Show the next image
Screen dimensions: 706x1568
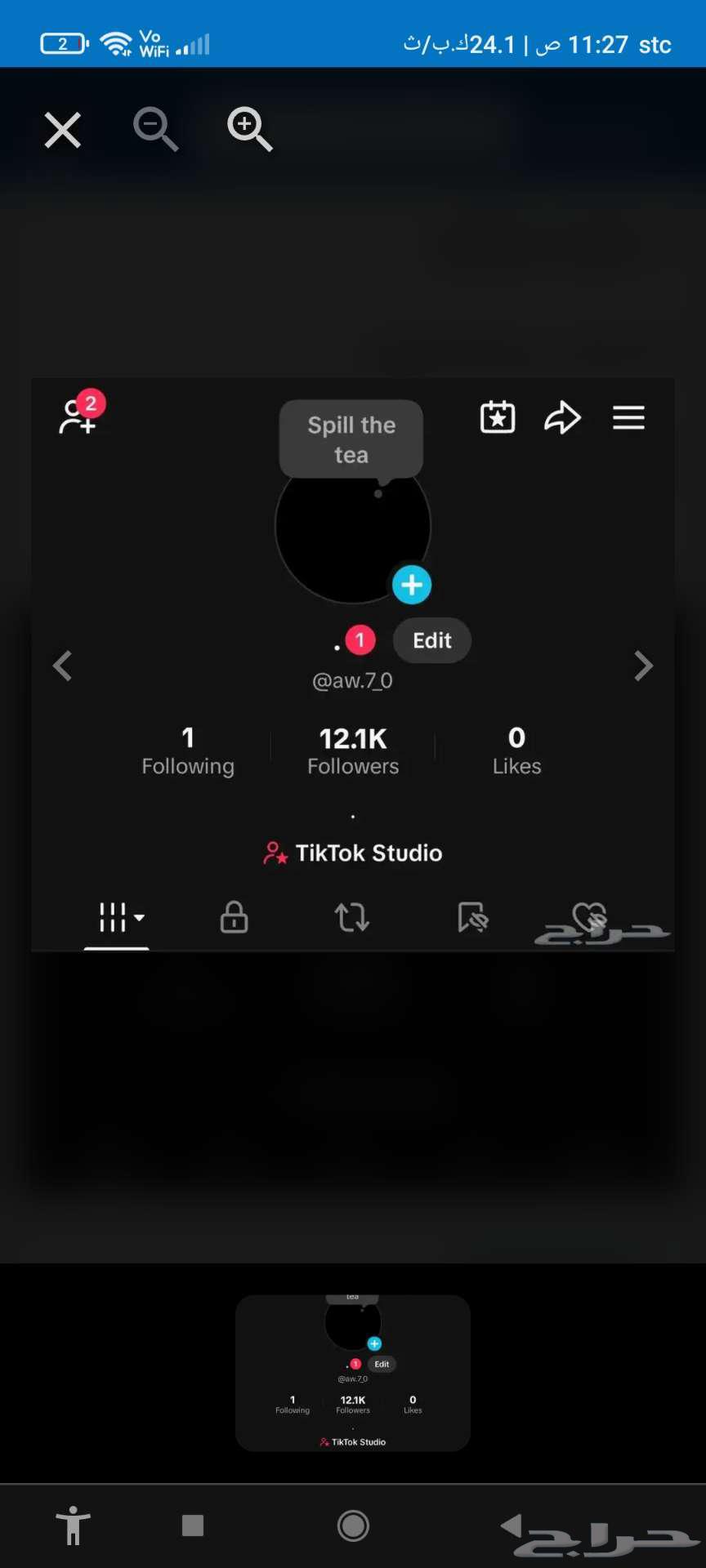(x=644, y=666)
